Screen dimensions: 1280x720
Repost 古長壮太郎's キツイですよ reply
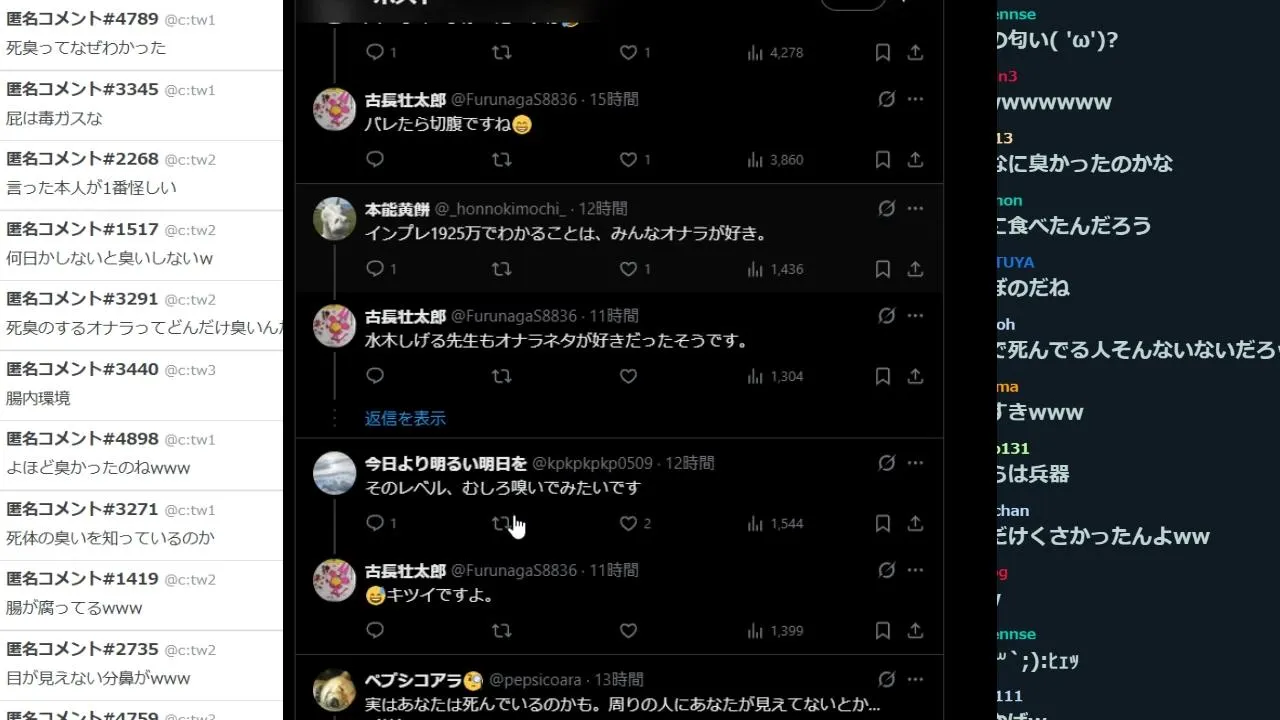(x=502, y=631)
